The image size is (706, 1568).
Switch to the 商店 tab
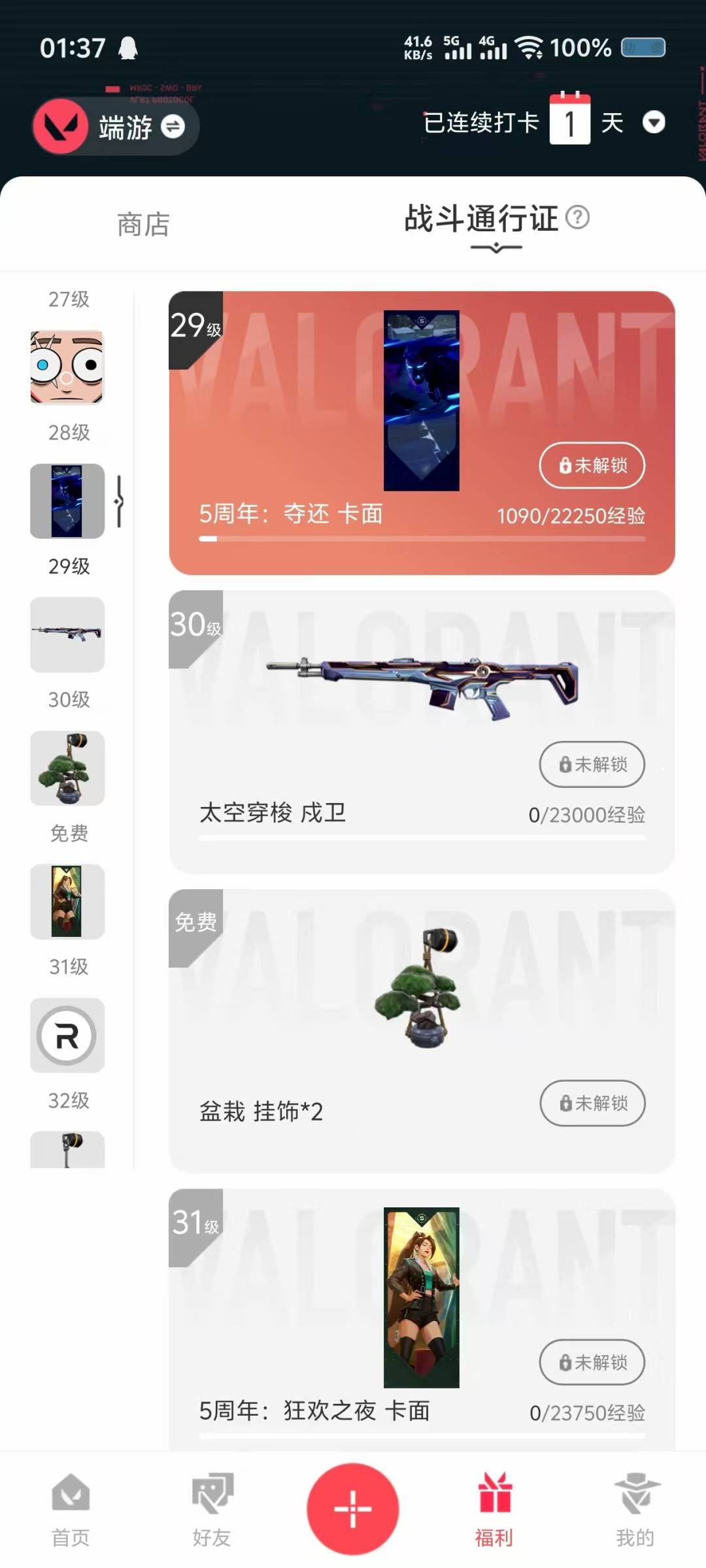[143, 224]
